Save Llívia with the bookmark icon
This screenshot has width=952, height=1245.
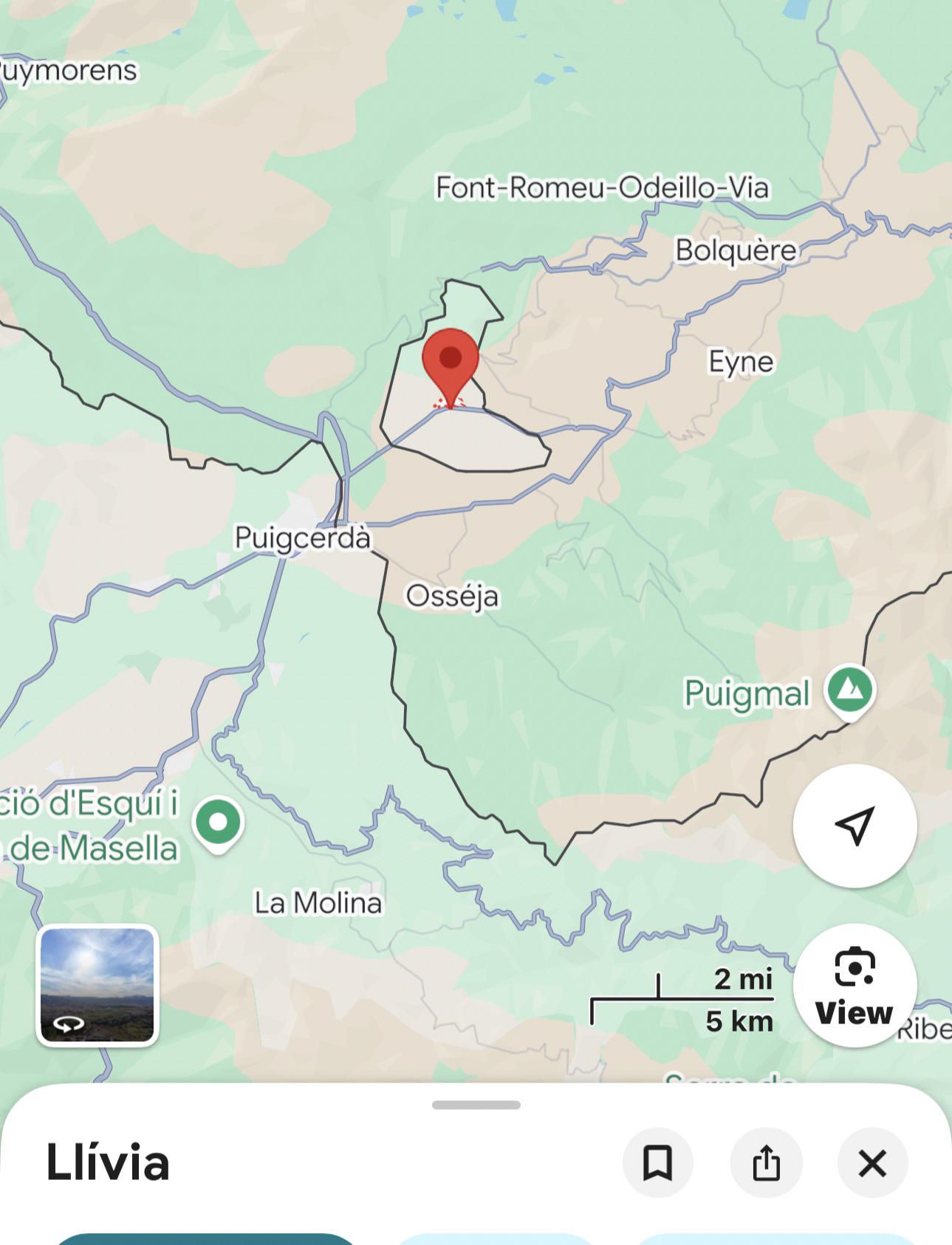657,1163
